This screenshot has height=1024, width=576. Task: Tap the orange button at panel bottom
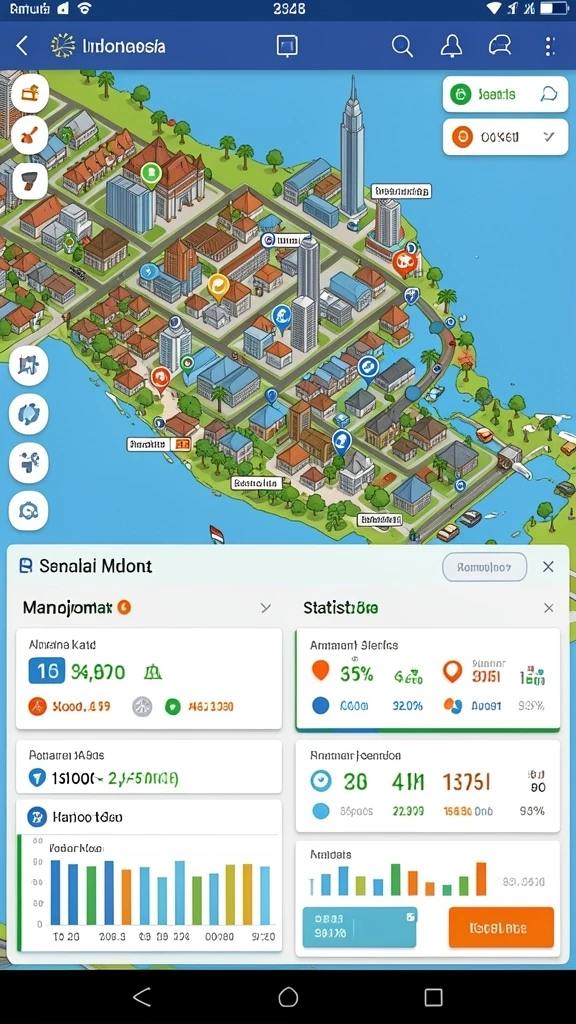[501, 927]
